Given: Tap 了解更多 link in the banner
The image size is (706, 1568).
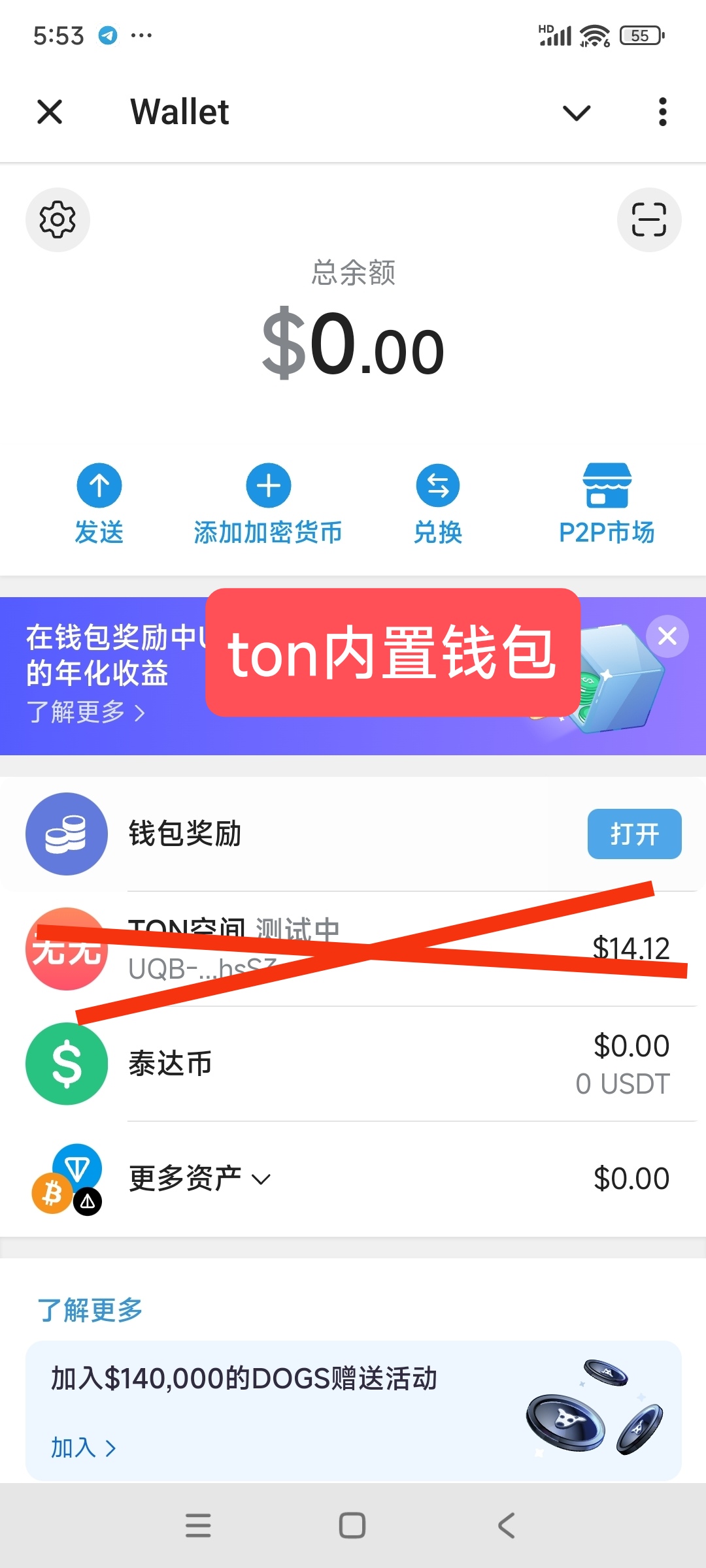Looking at the screenshot, I should 86,711.
